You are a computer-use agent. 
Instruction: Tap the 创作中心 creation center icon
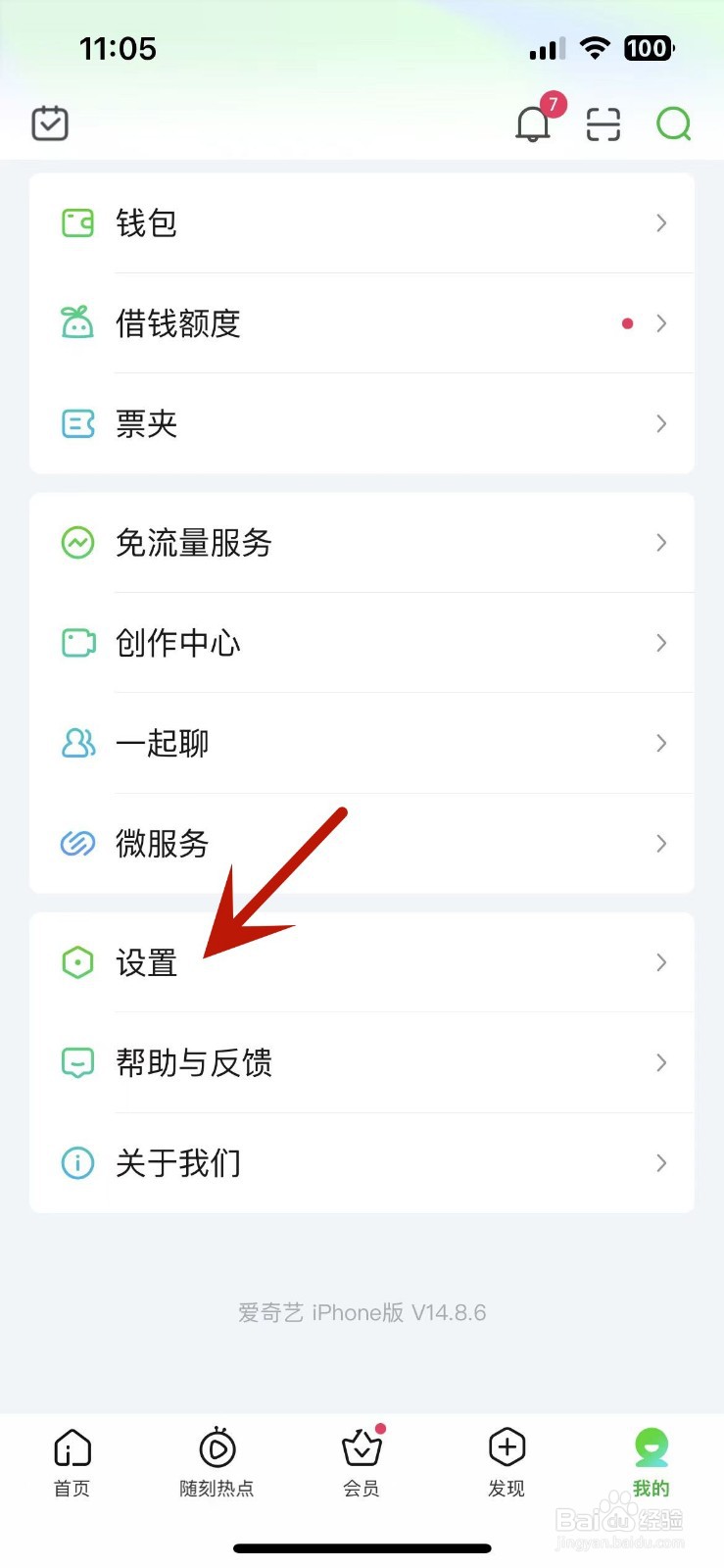pyautogui.click(x=76, y=643)
